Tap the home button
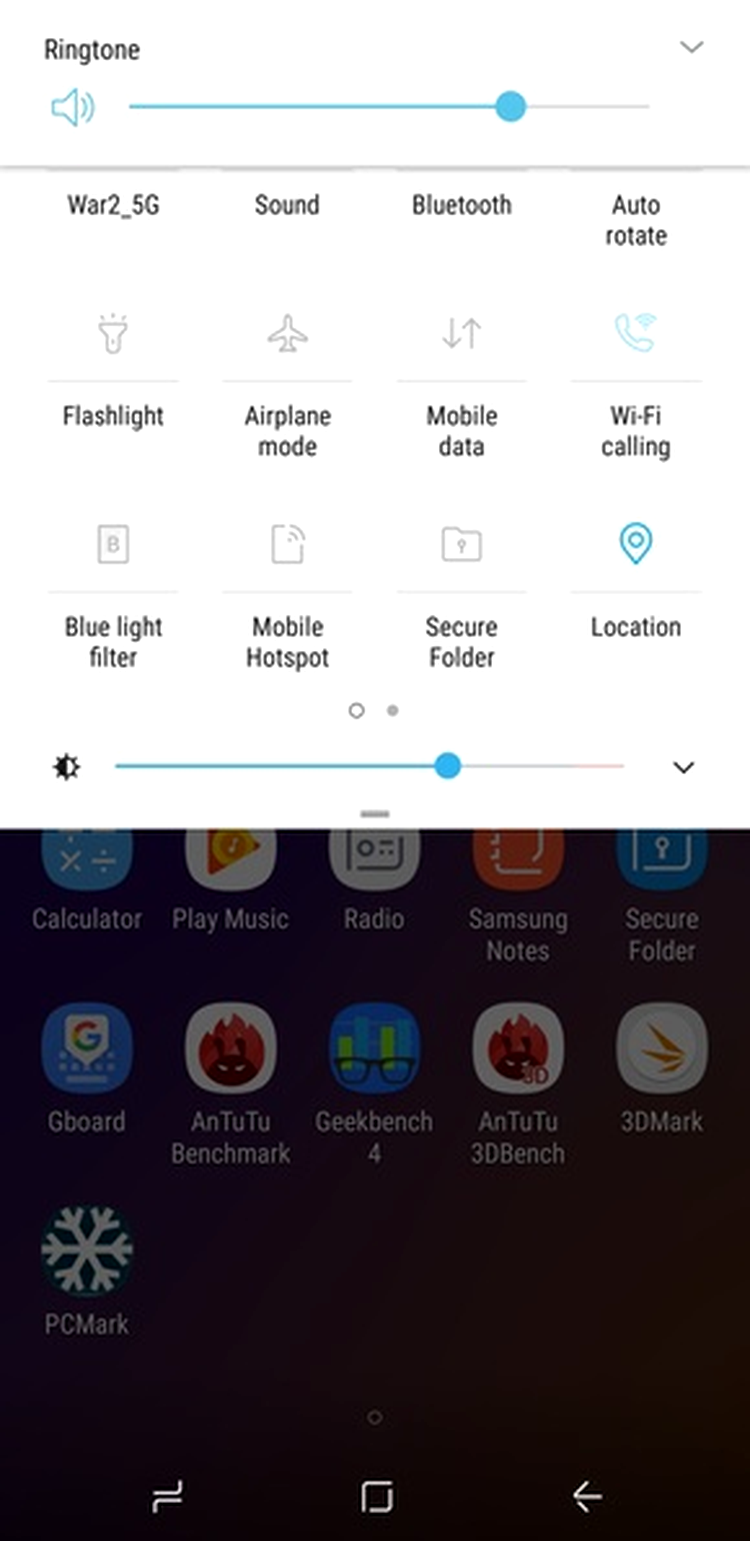The image size is (750, 1541). (x=376, y=1496)
